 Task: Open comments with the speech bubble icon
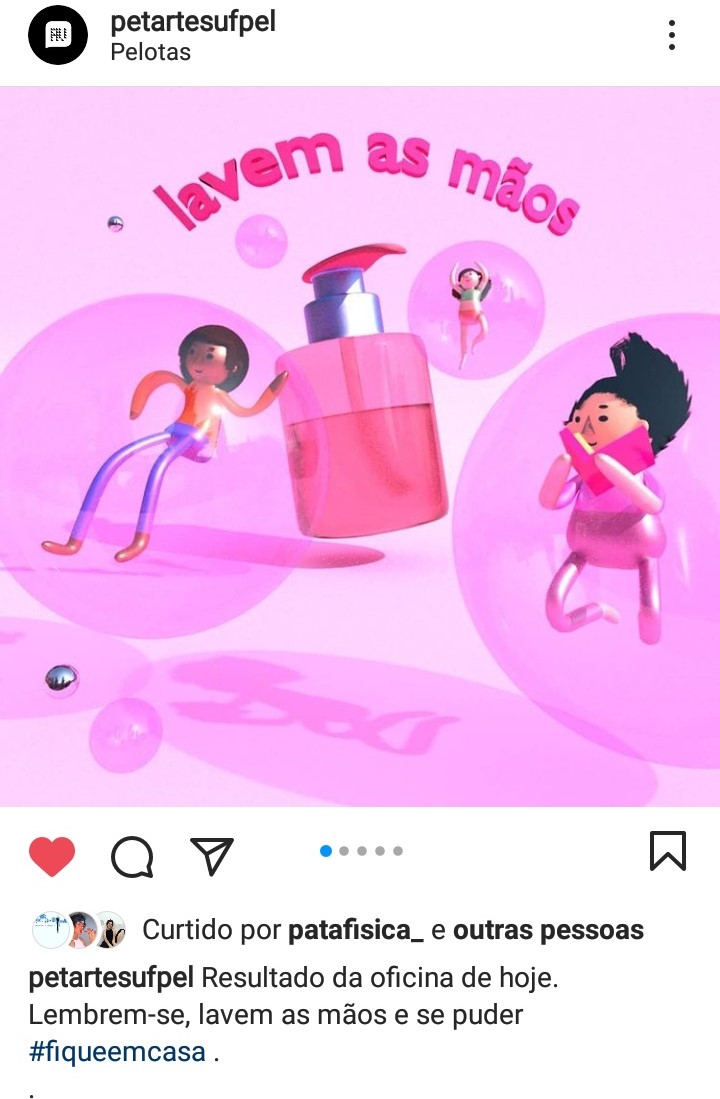132,856
